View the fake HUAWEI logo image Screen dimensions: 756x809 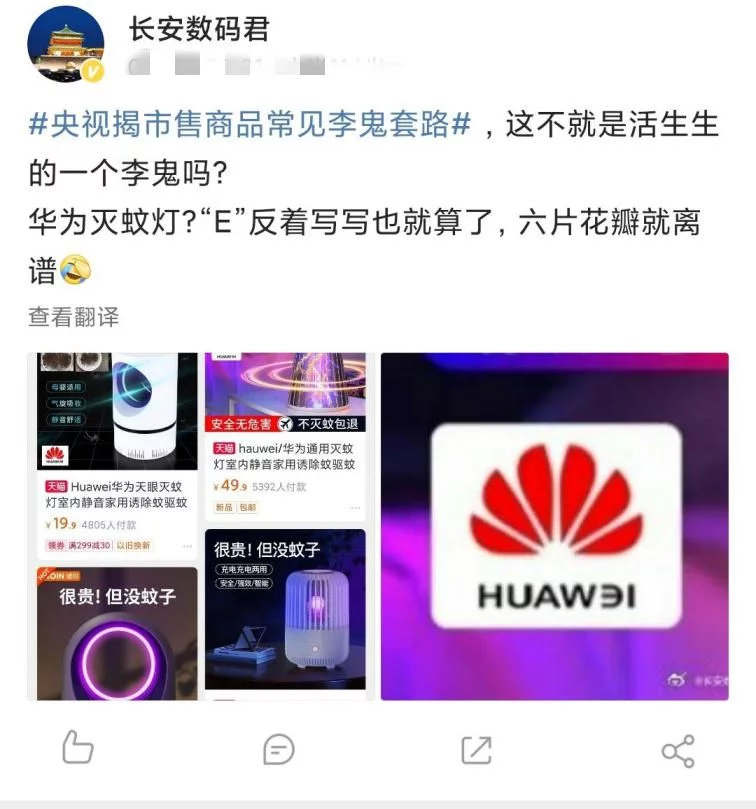tap(554, 526)
